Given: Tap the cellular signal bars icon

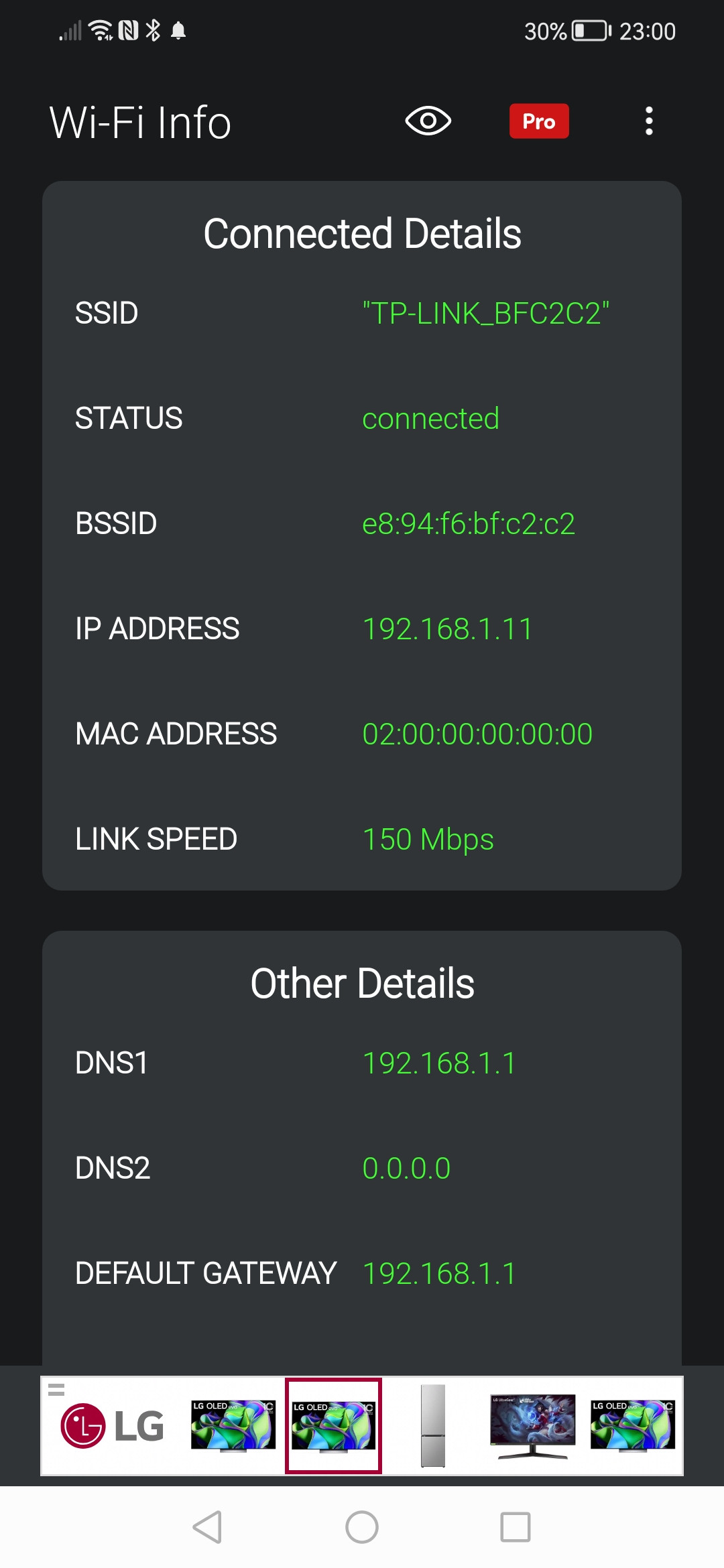Looking at the screenshot, I should (71, 30).
